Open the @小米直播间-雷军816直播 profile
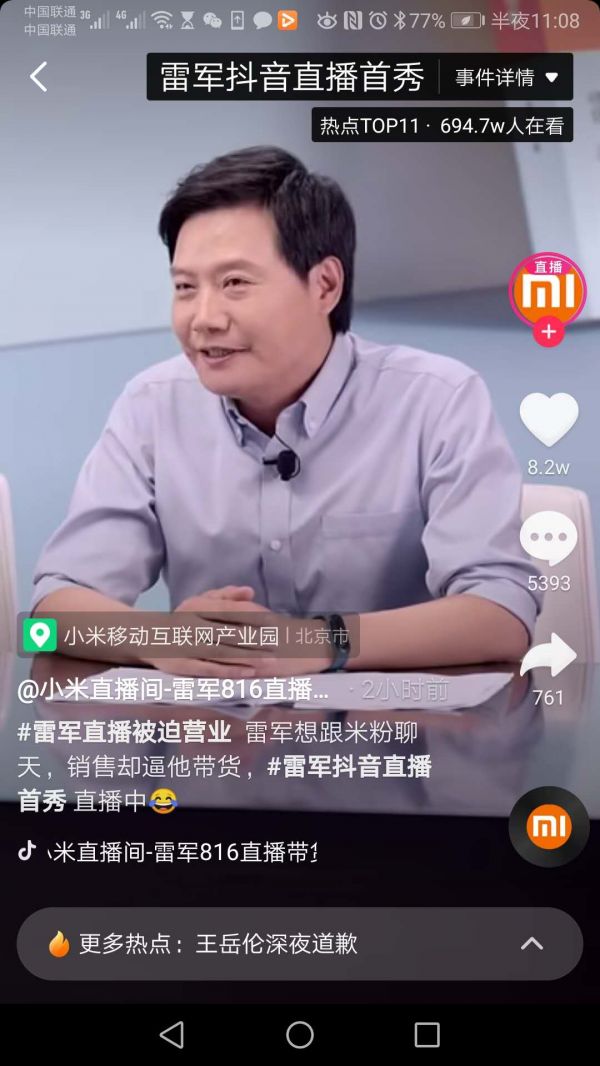Image resolution: width=600 pixels, height=1066 pixels. (x=173, y=689)
